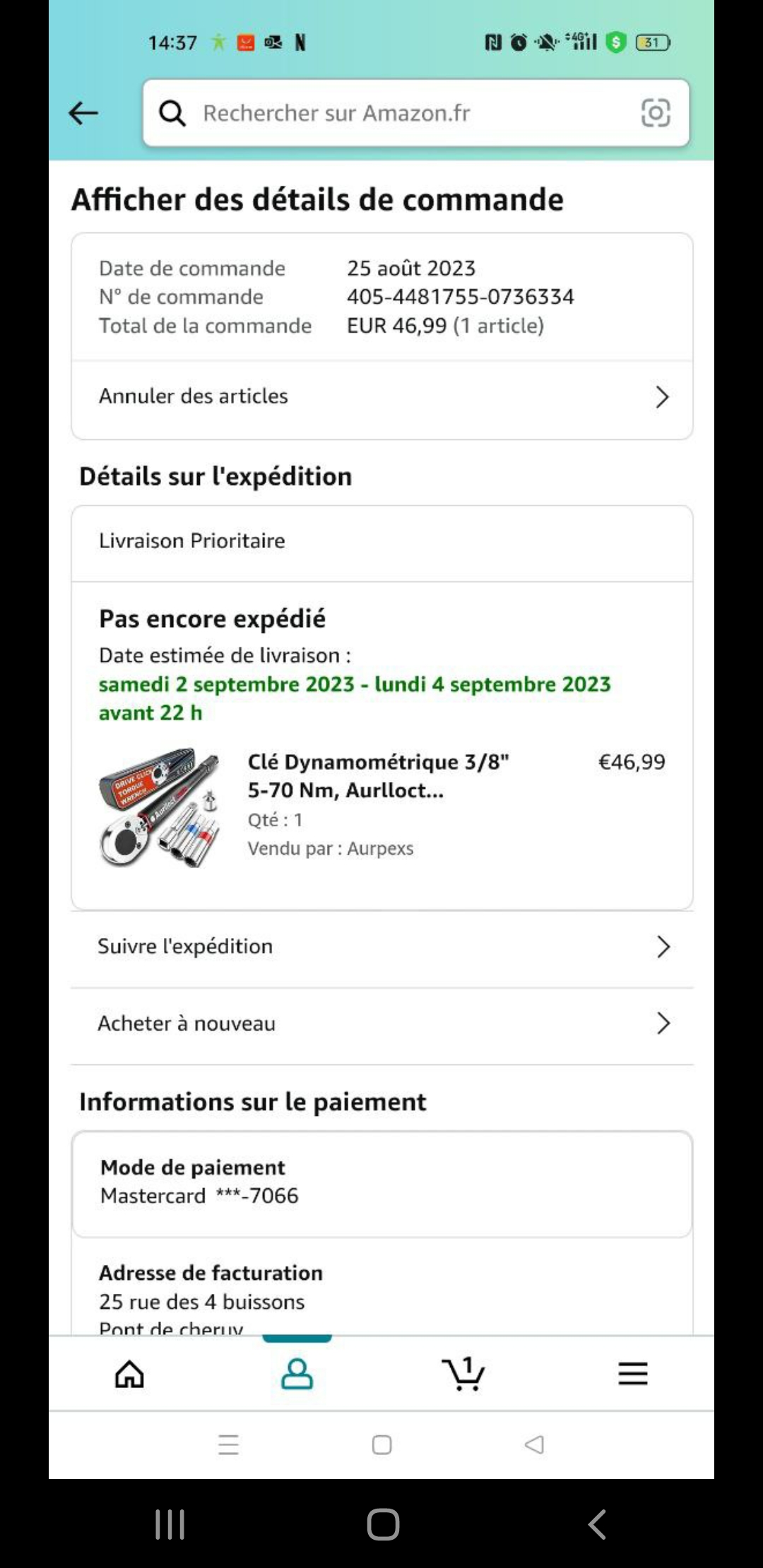
Task: Open Suivre l'expédition
Action: click(x=381, y=946)
